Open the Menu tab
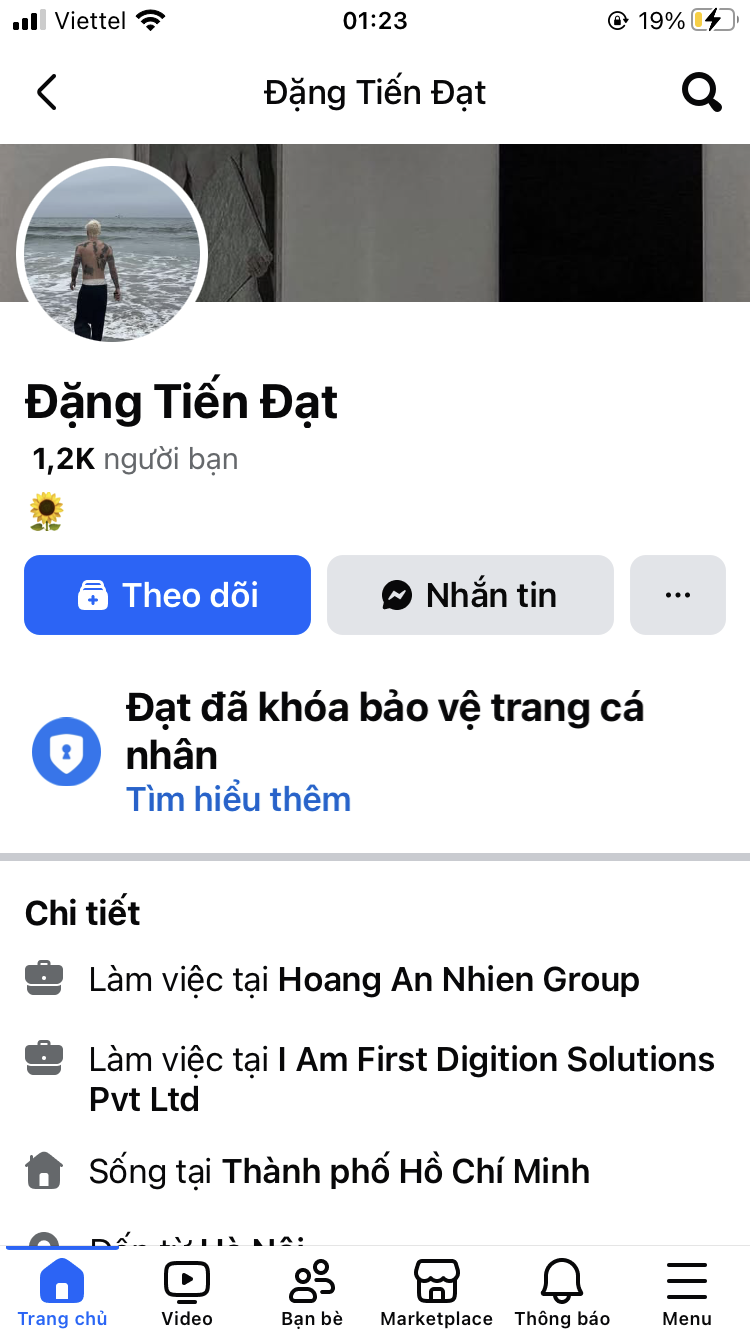The image size is (750, 1334). (687, 1291)
